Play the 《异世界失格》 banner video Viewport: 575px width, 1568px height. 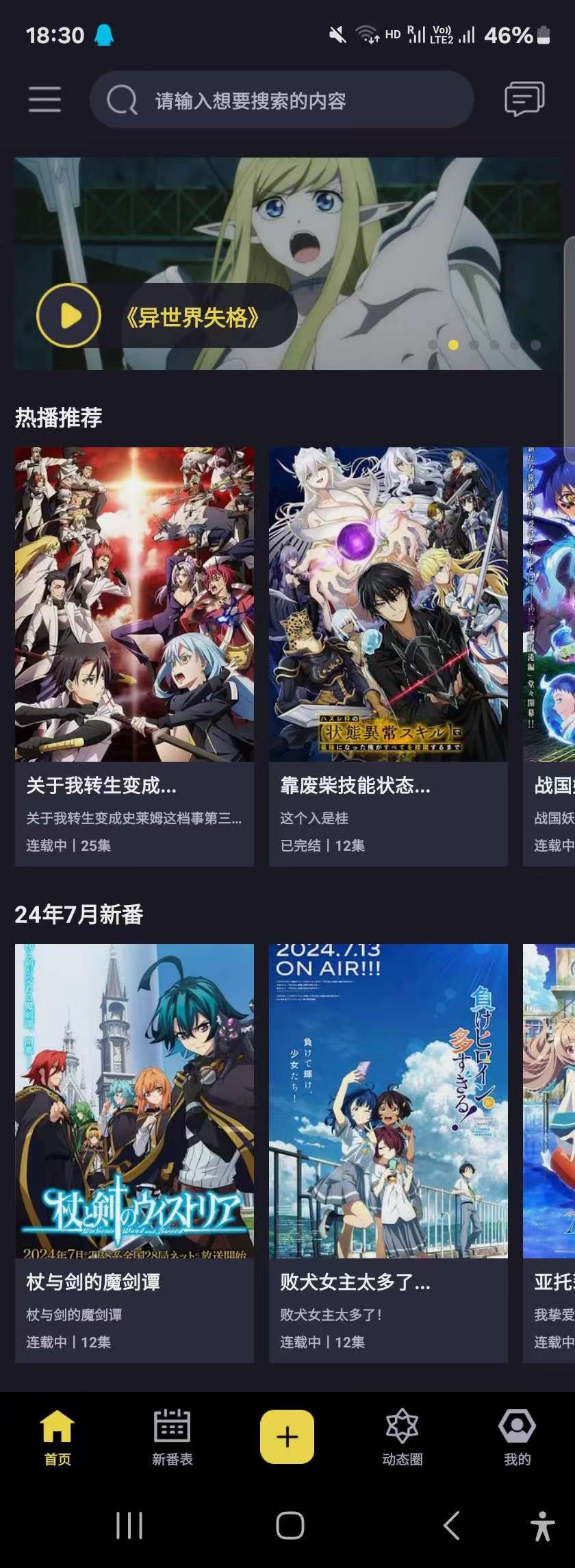point(68,316)
